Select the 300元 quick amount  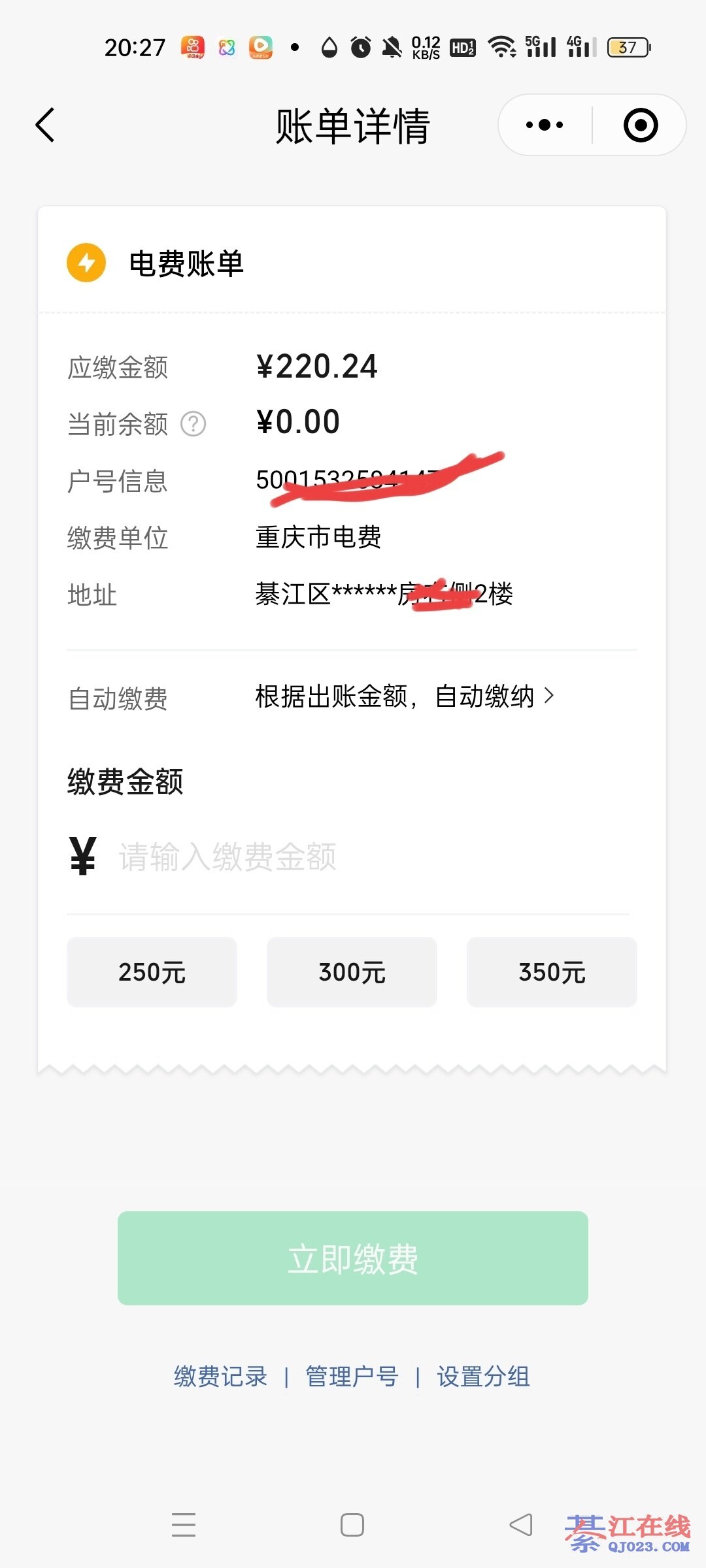352,972
